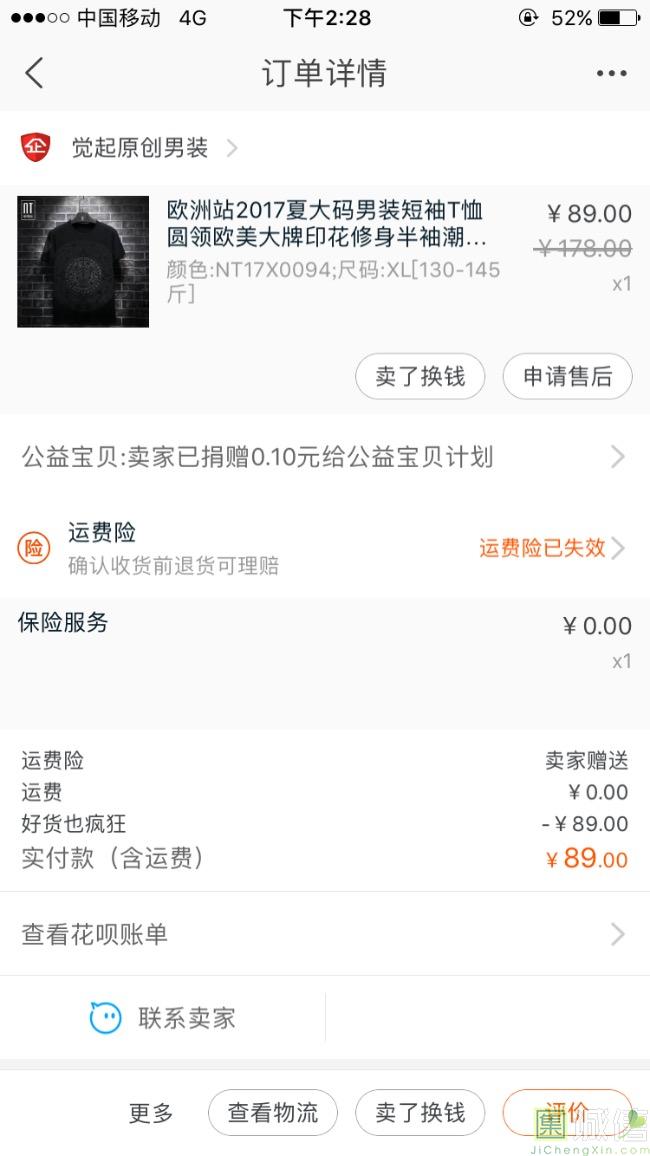The image size is (650, 1156).
Task: Contact the seller via 联系卖家
Action: (162, 1018)
